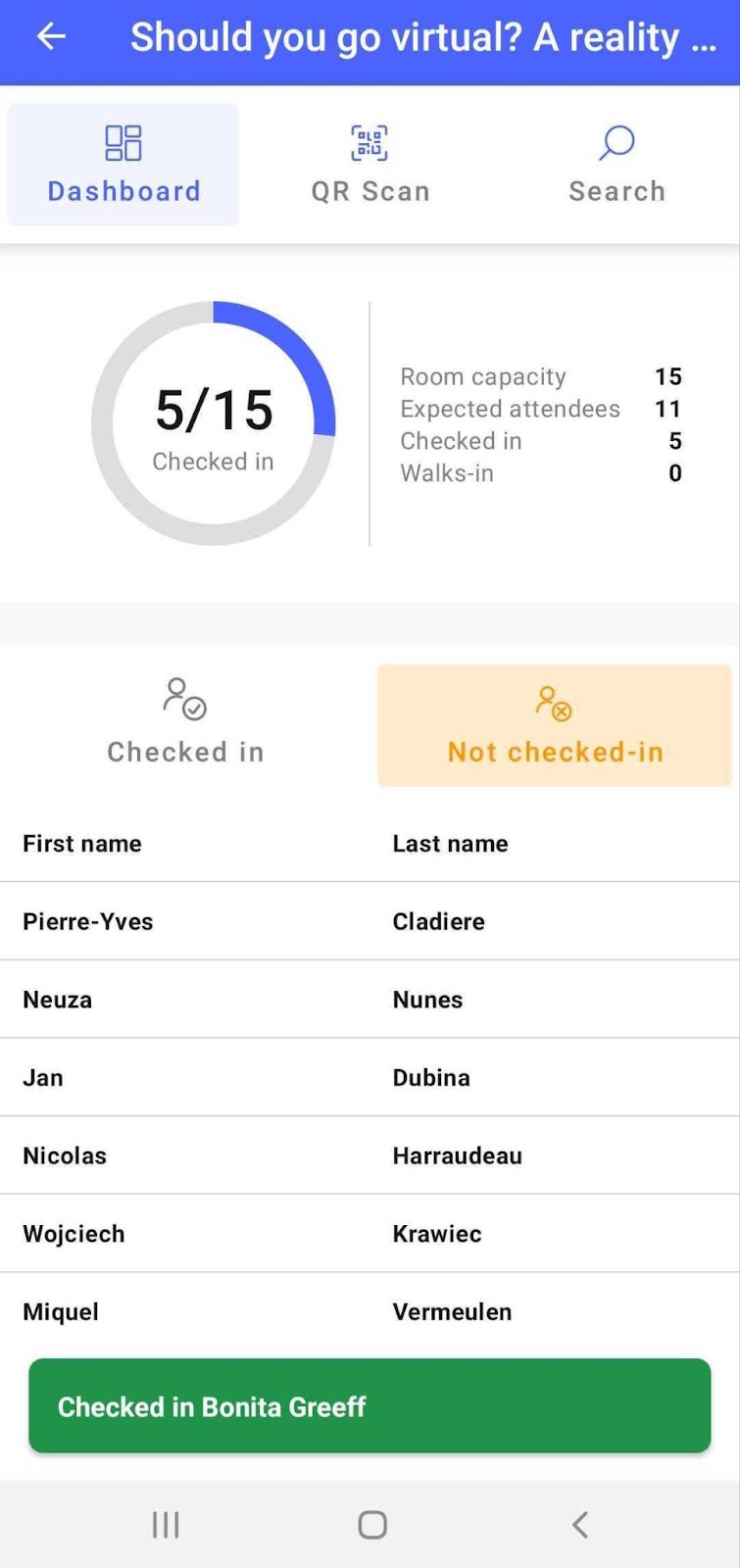Screen dimensions: 740x1568
Task: Select the row for Wojciech Krawiec
Action: pyautogui.click(x=370, y=1233)
